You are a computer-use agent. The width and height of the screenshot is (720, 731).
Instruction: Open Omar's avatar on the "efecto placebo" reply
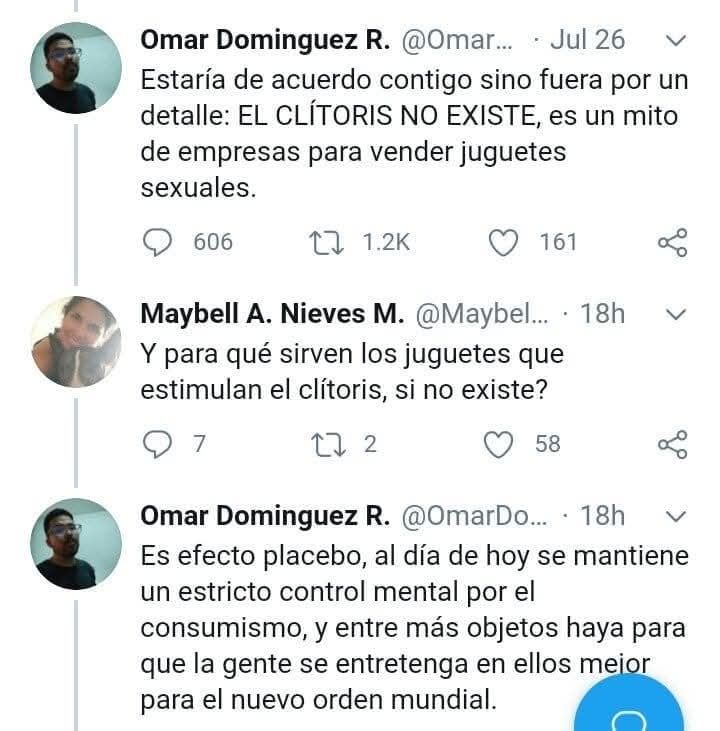coord(76,544)
